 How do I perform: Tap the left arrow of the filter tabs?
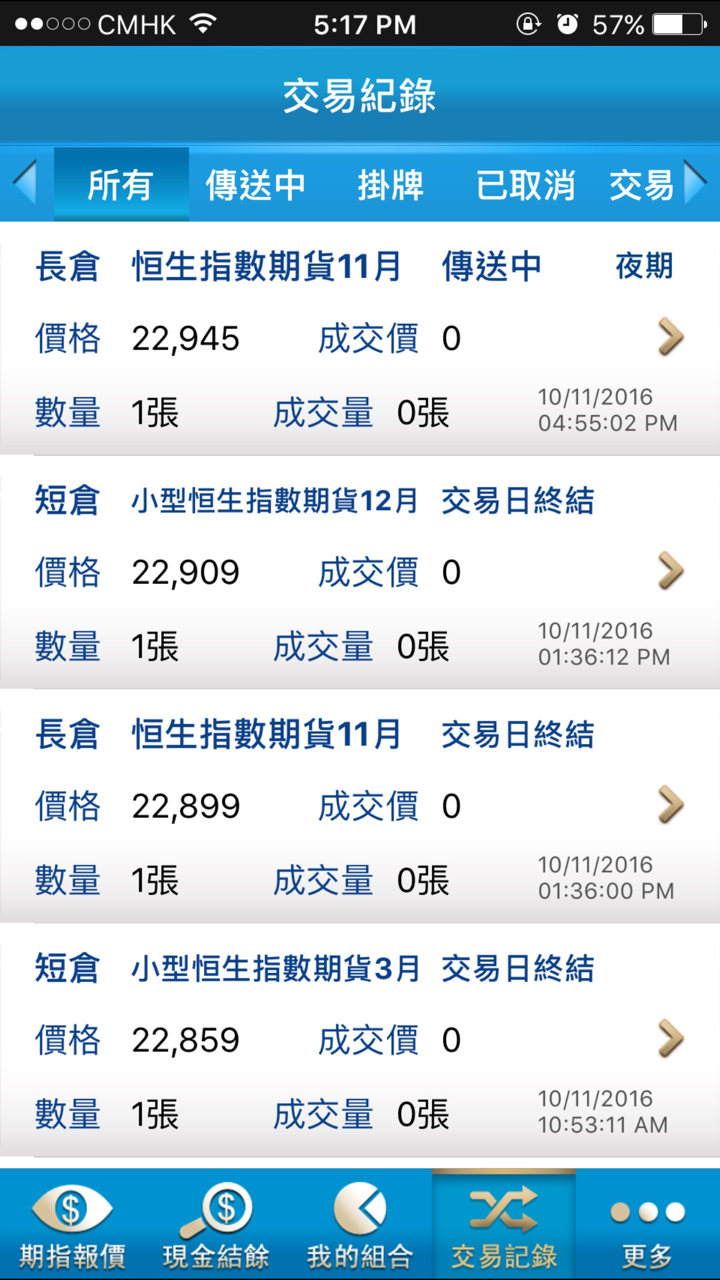point(24,183)
